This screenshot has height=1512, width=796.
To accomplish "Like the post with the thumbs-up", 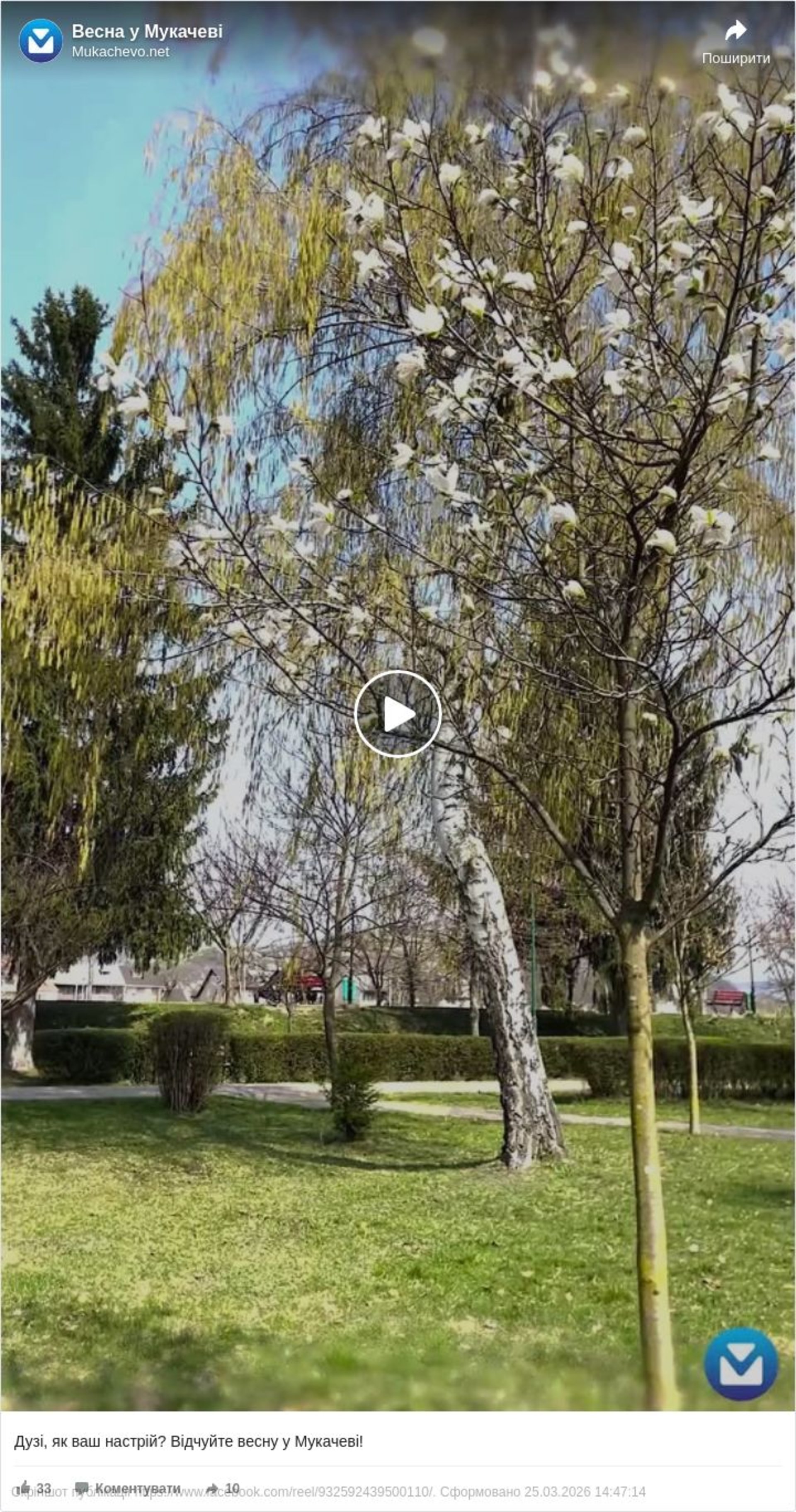I will pyautogui.click(x=24, y=1488).
